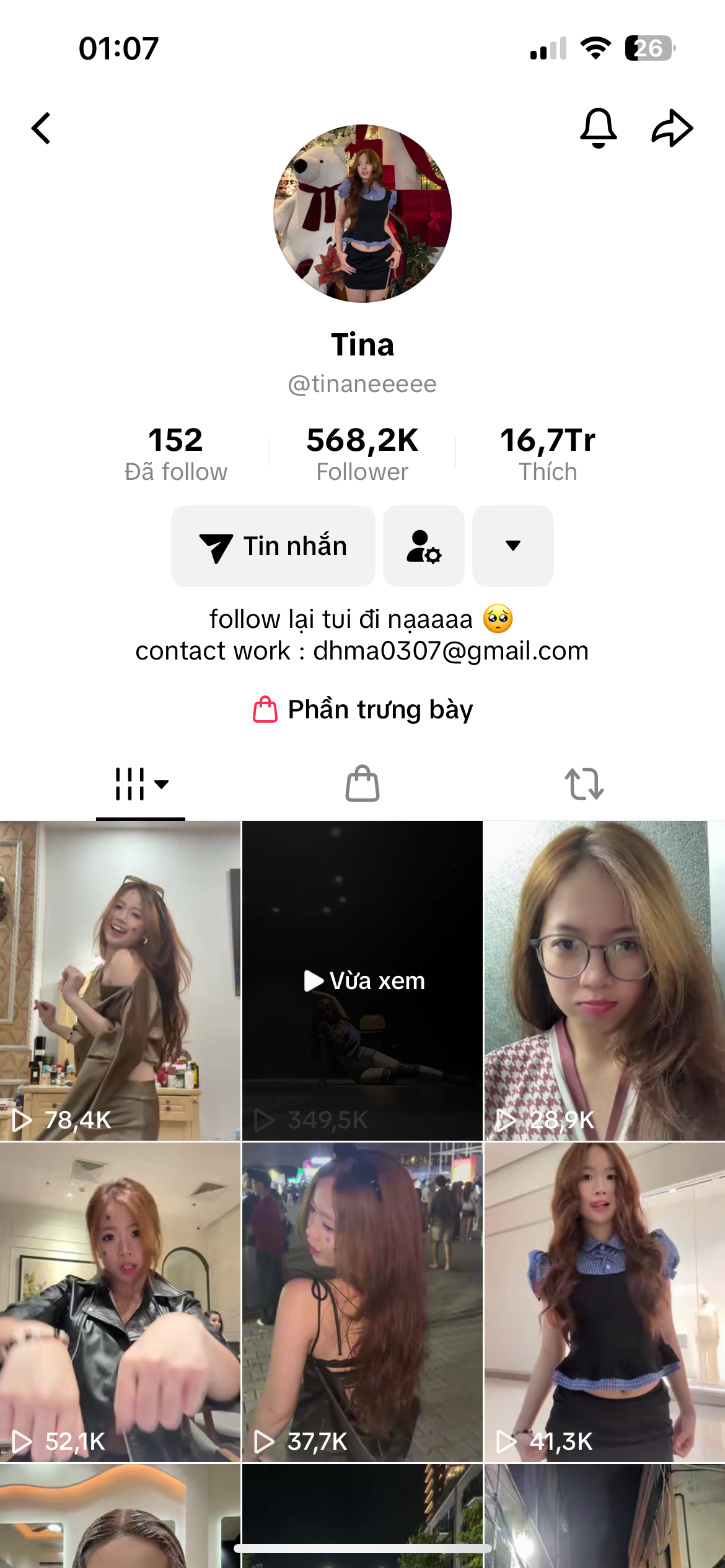Viewport: 725px width, 1568px height.
Task: Play the video with 78,4K views
Action: click(120, 981)
